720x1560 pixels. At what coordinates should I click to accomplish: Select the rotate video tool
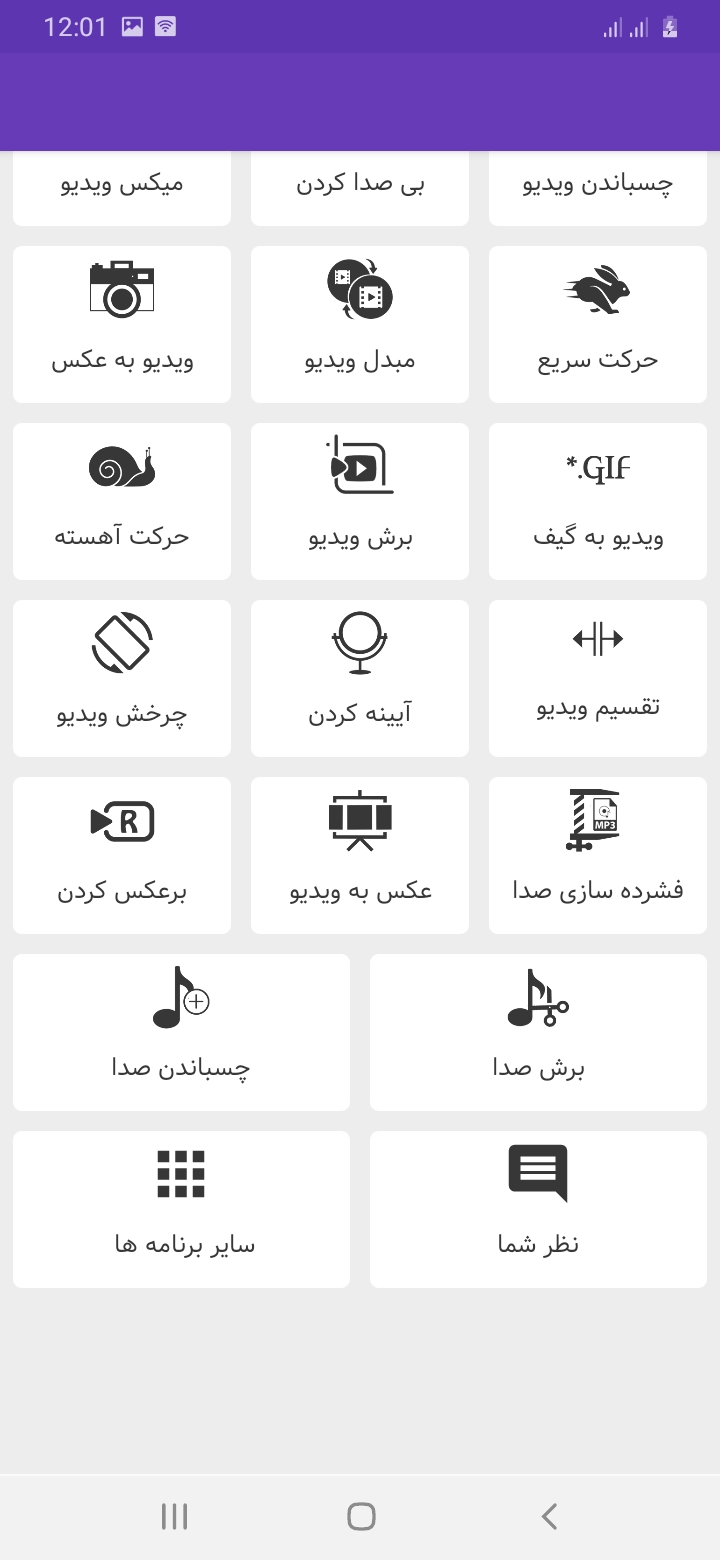click(121, 677)
